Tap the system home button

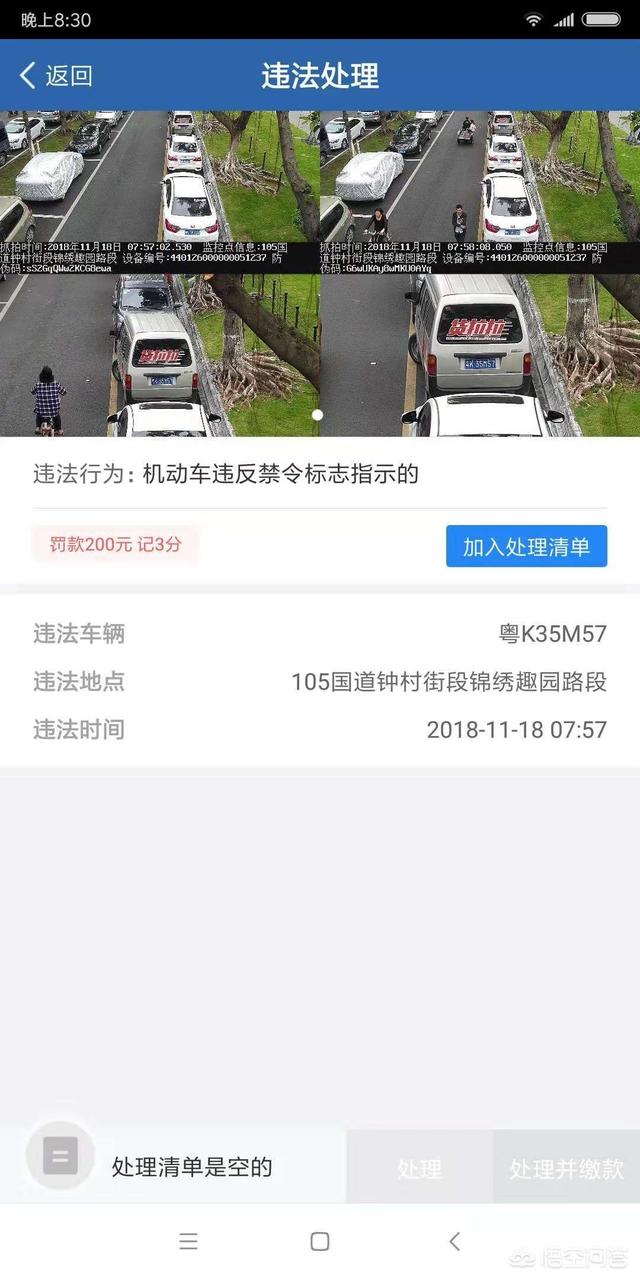click(320, 1241)
